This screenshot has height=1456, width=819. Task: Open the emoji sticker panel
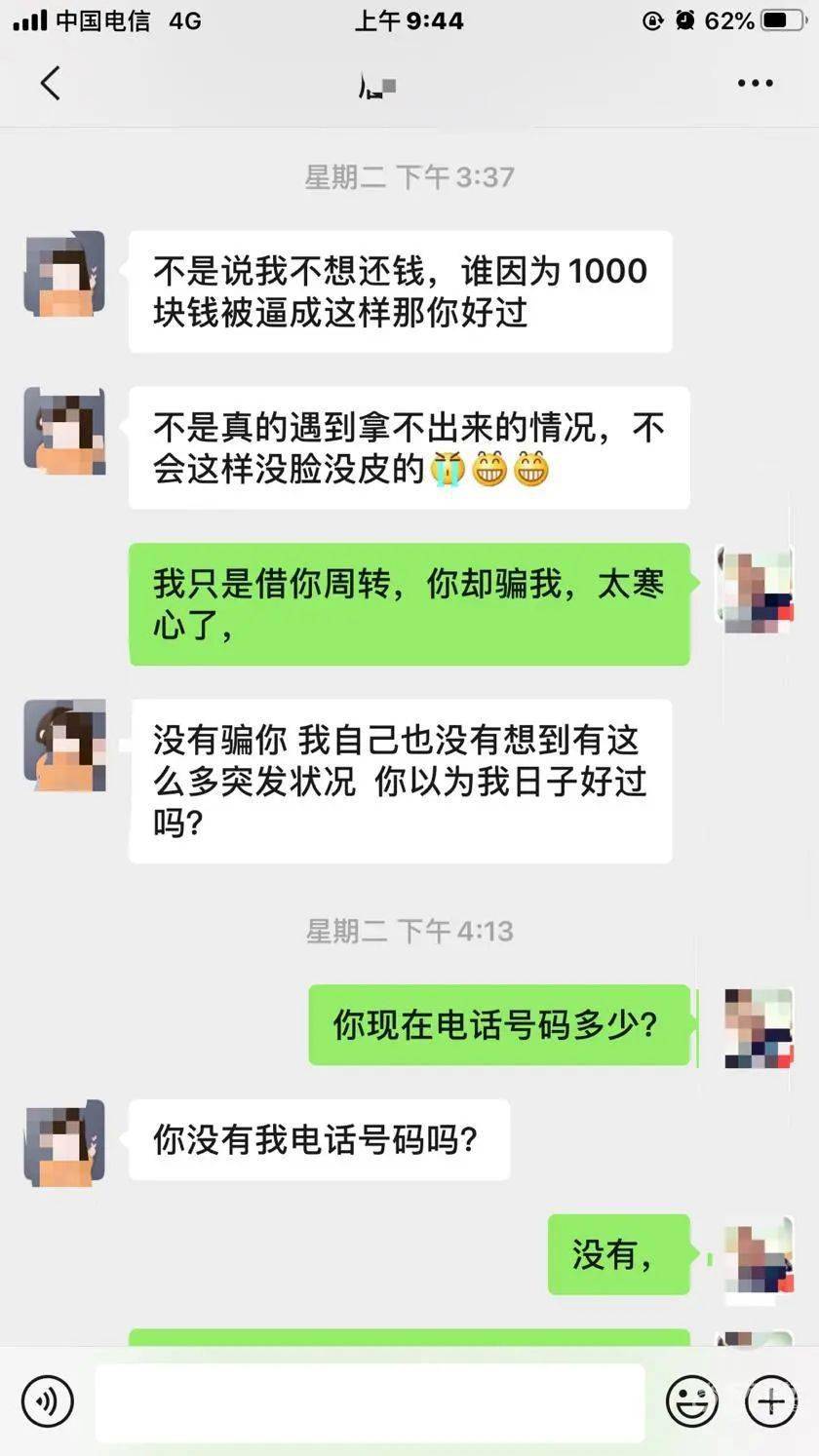click(691, 1401)
